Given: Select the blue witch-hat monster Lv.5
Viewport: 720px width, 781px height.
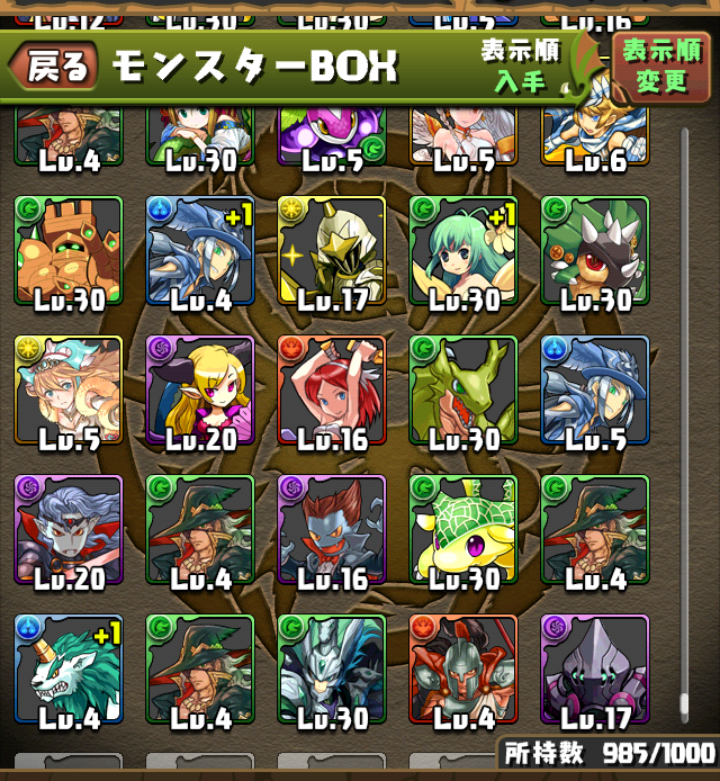Looking at the screenshot, I should 595,391.
